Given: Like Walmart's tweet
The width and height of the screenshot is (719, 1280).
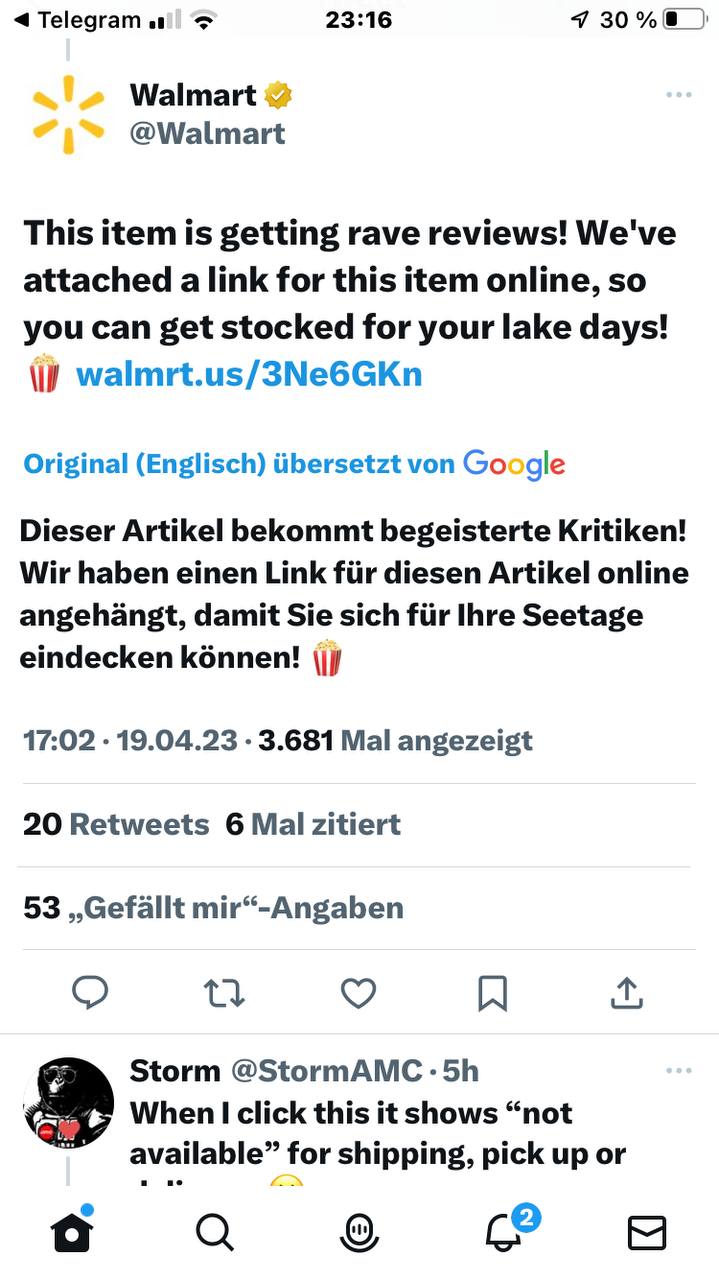Looking at the screenshot, I should click(x=358, y=993).
